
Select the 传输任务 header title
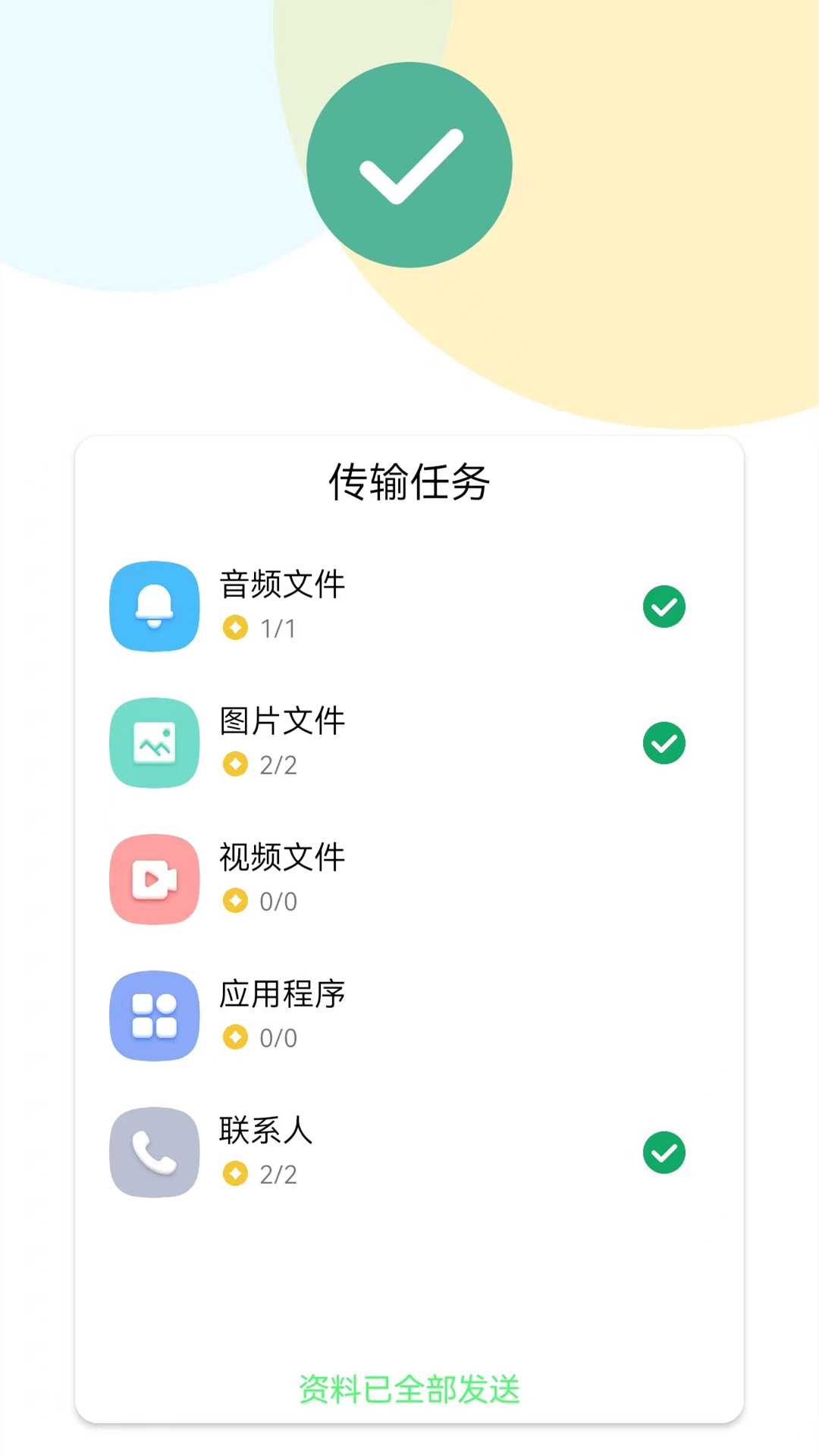pos(409,482)
